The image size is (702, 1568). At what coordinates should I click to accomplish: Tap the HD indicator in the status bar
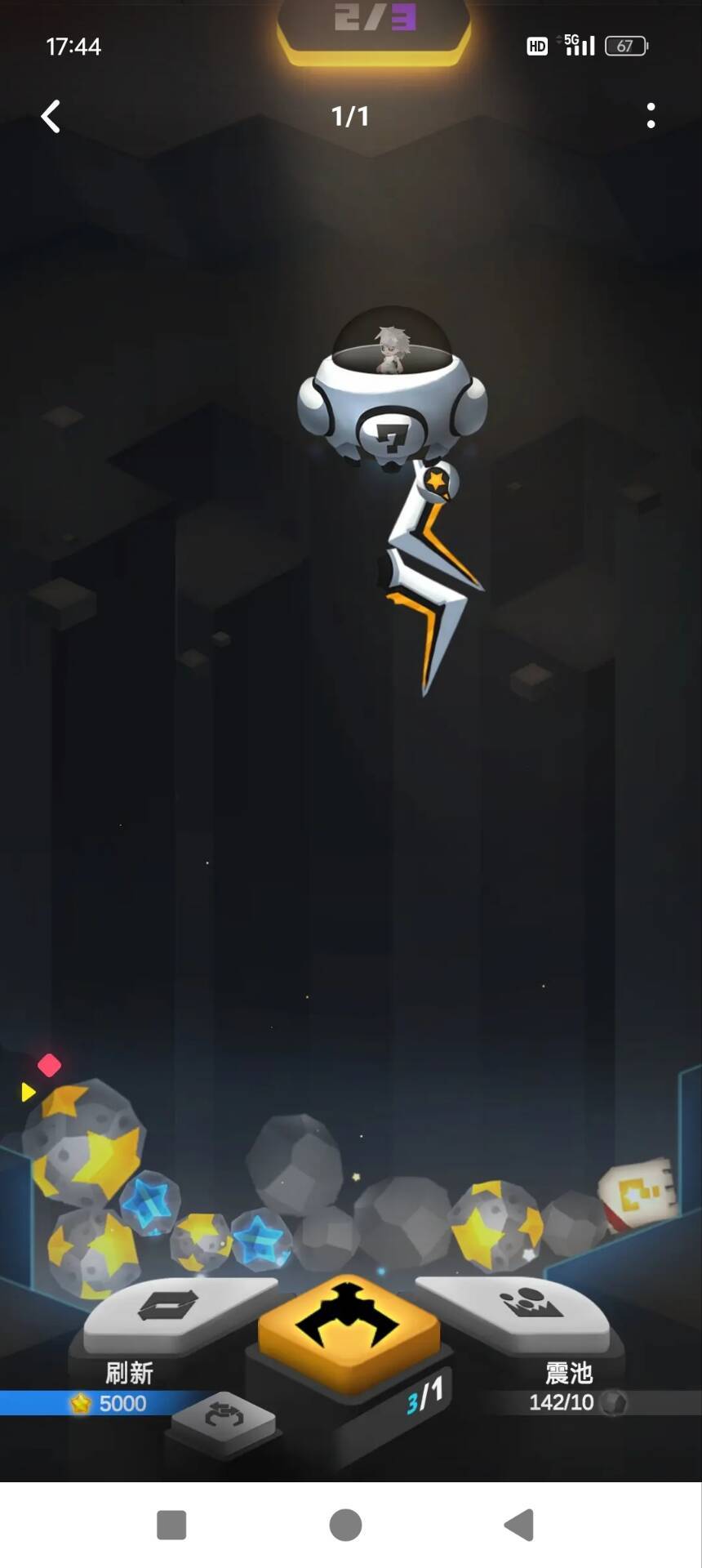coord(536,47)
